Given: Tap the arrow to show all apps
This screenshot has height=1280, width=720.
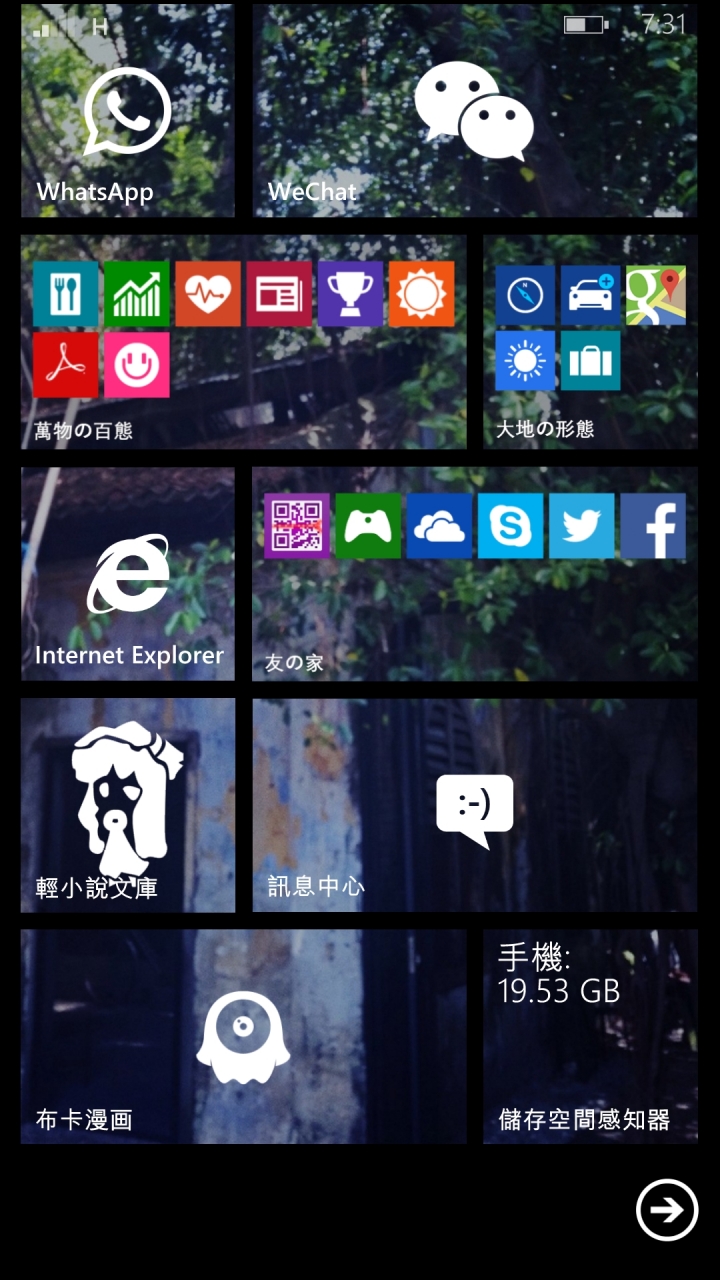Looking at the screenshot, I should coord(667,1210).
